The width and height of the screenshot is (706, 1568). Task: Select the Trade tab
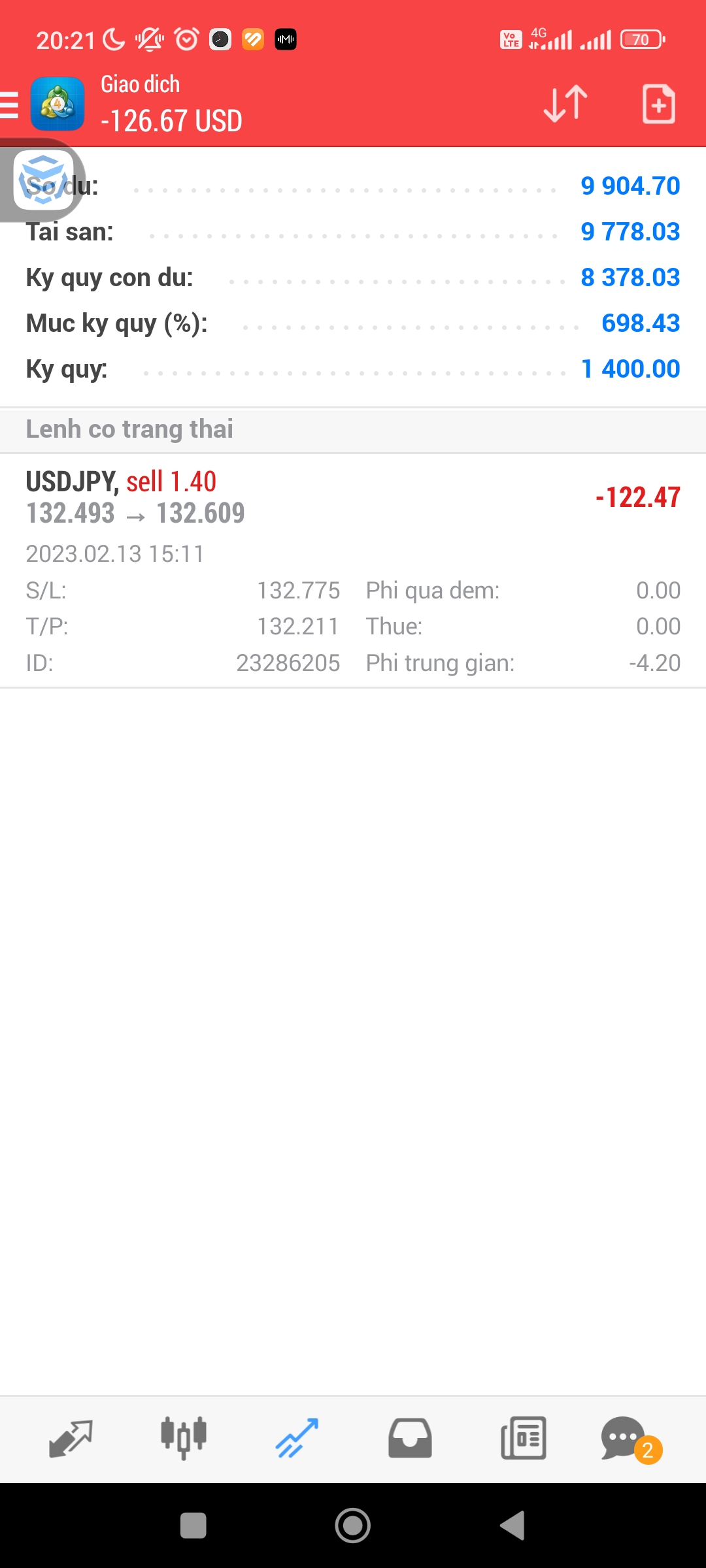[x=297, y=1439]
